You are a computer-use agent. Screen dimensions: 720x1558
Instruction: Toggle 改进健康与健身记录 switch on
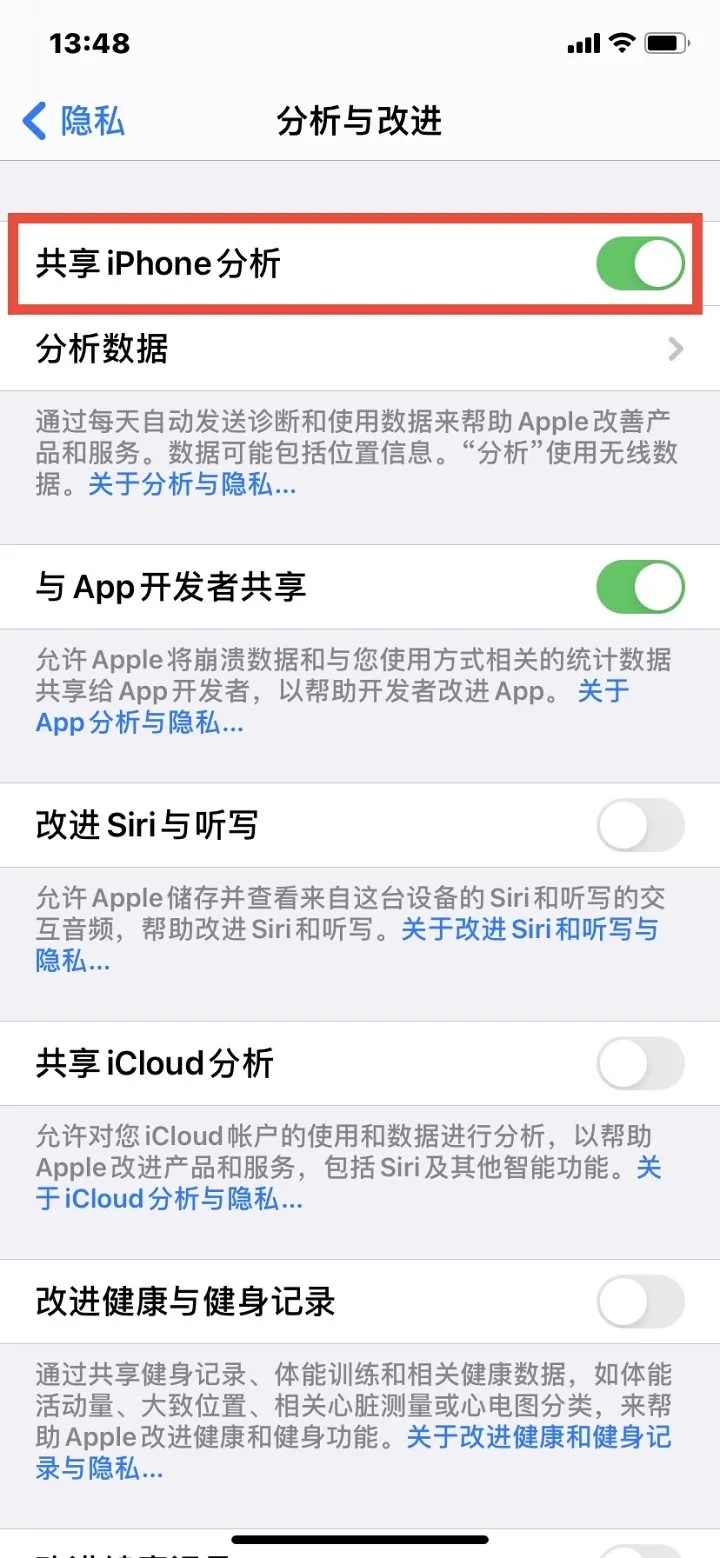[640, 1302]
